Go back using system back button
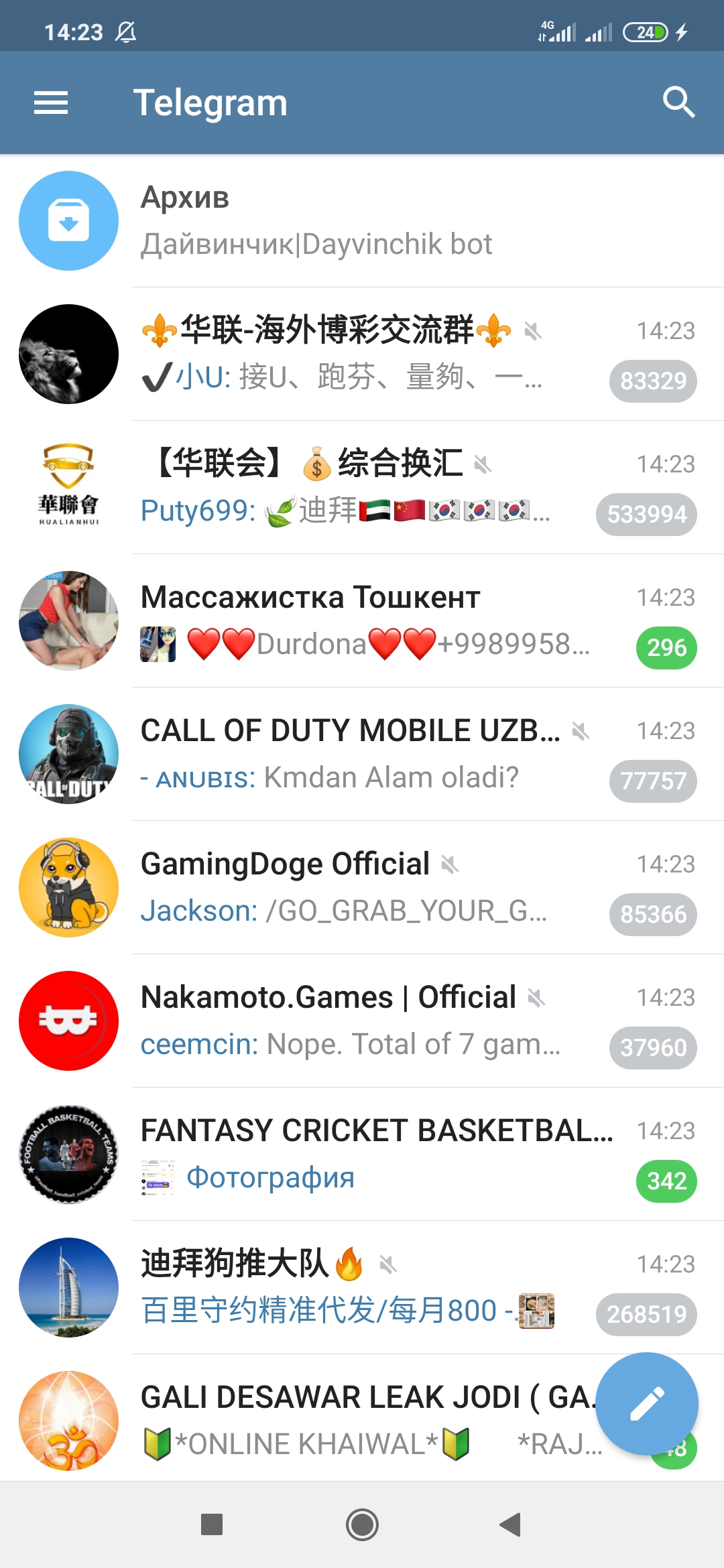Screen dimensions: 724x1568 click(511, 1524)
